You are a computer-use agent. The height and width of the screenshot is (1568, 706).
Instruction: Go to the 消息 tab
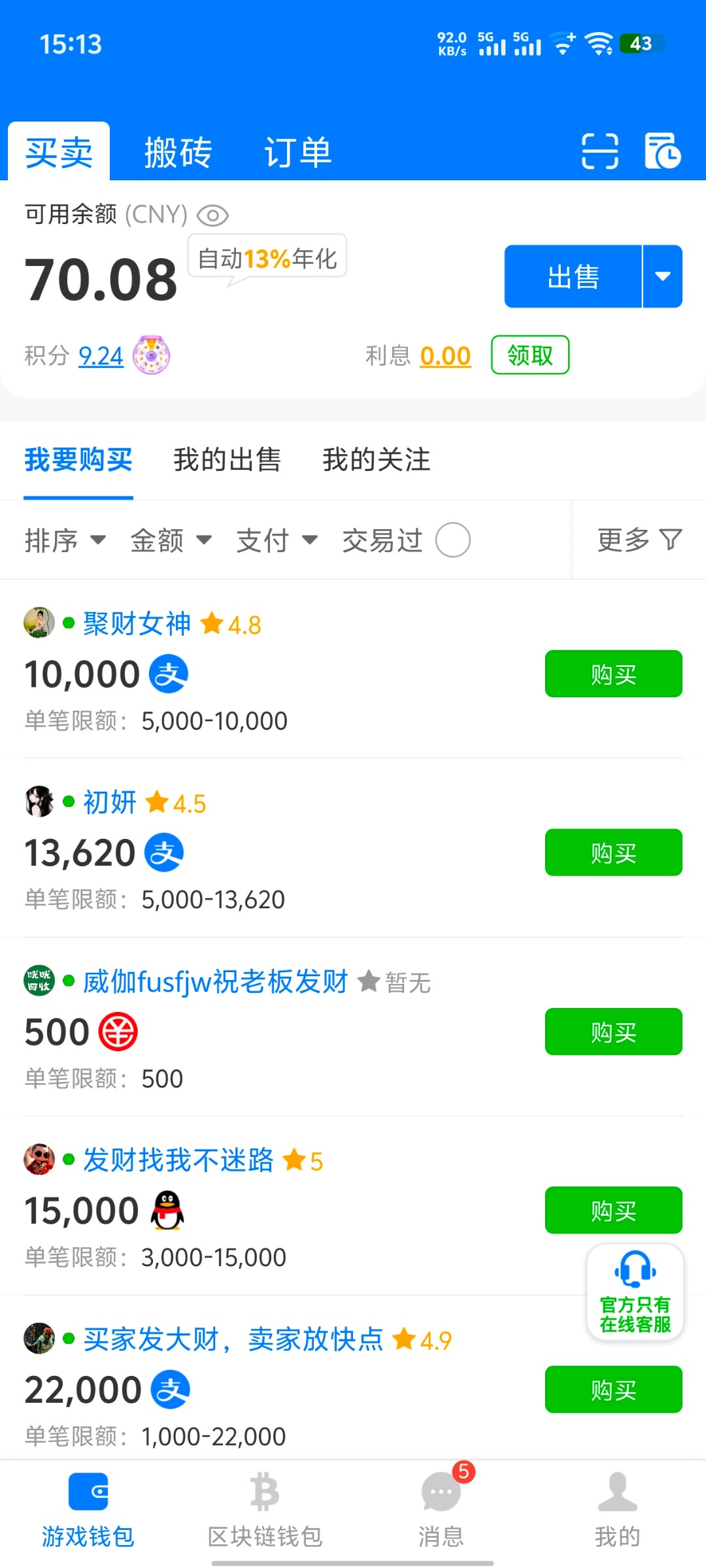pos(441,1509)
